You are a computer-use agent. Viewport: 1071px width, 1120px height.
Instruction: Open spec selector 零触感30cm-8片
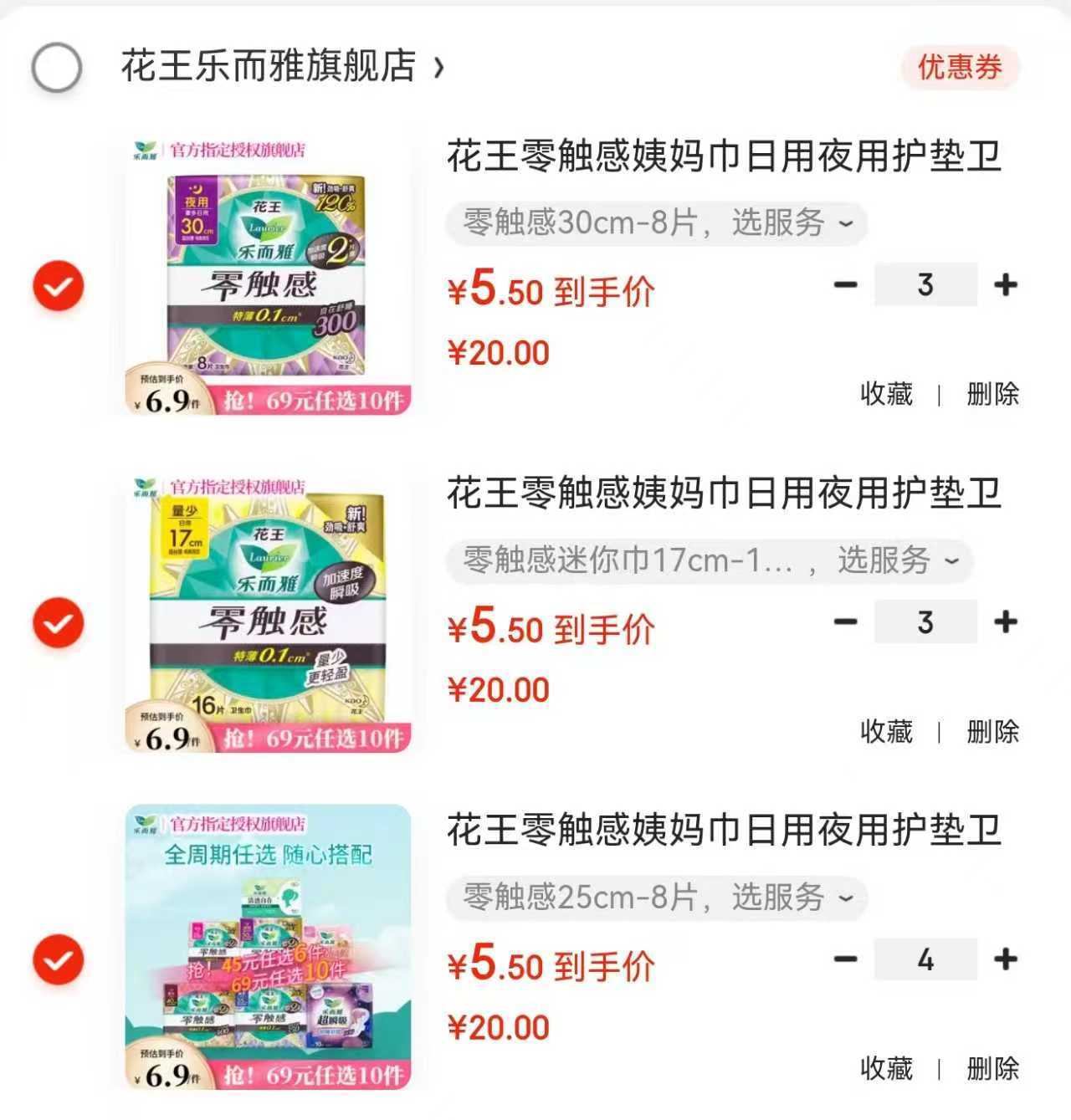coord(657,223)
